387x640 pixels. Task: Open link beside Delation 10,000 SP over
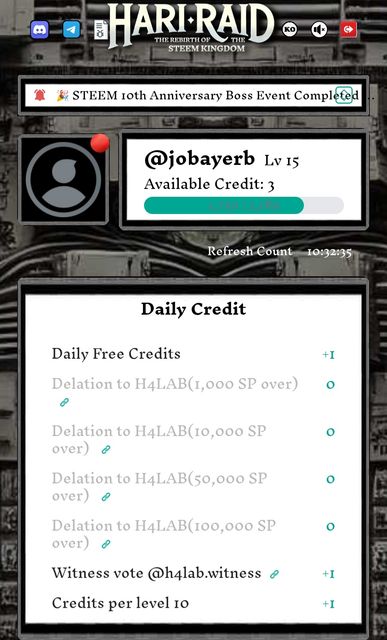pyautogui.click(x=106, y=450)
